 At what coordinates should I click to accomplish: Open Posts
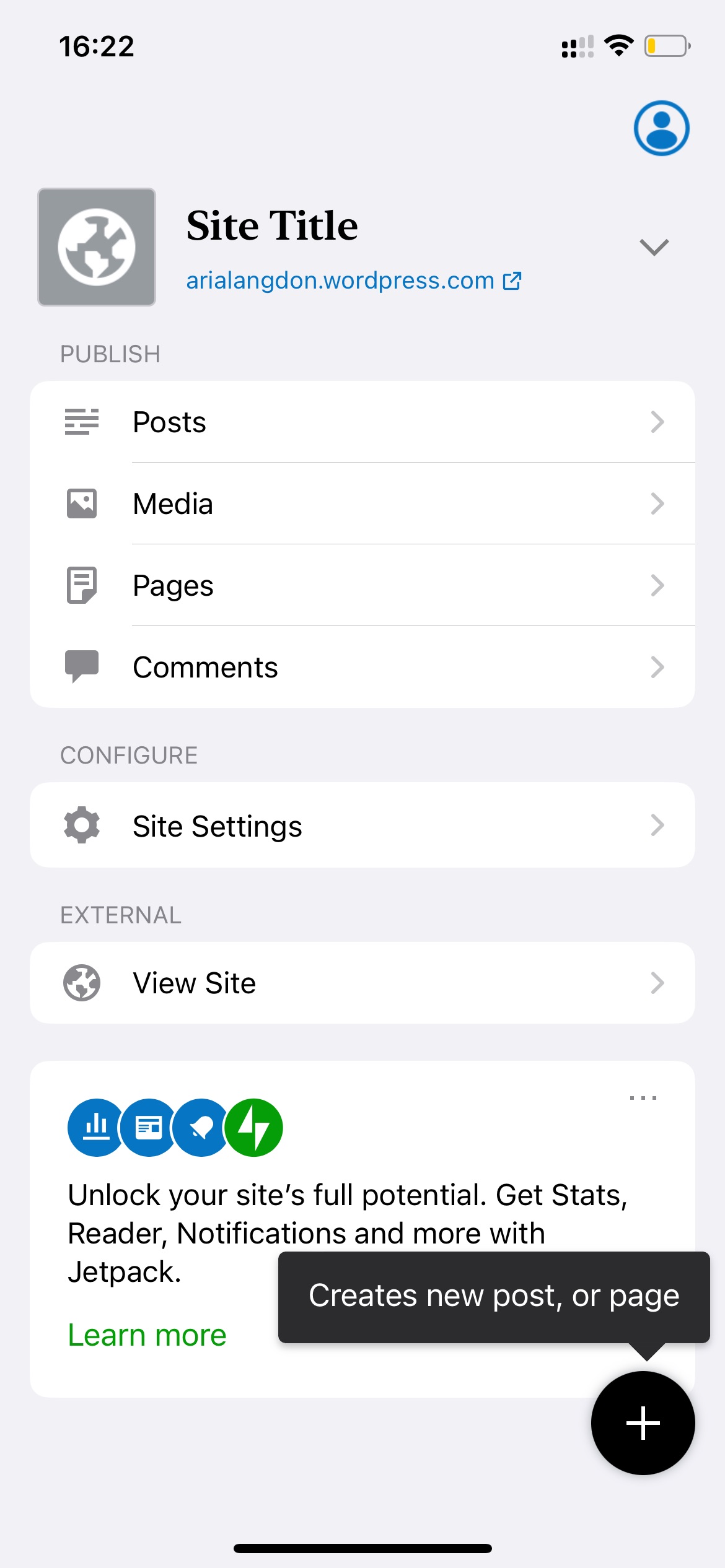362,422
